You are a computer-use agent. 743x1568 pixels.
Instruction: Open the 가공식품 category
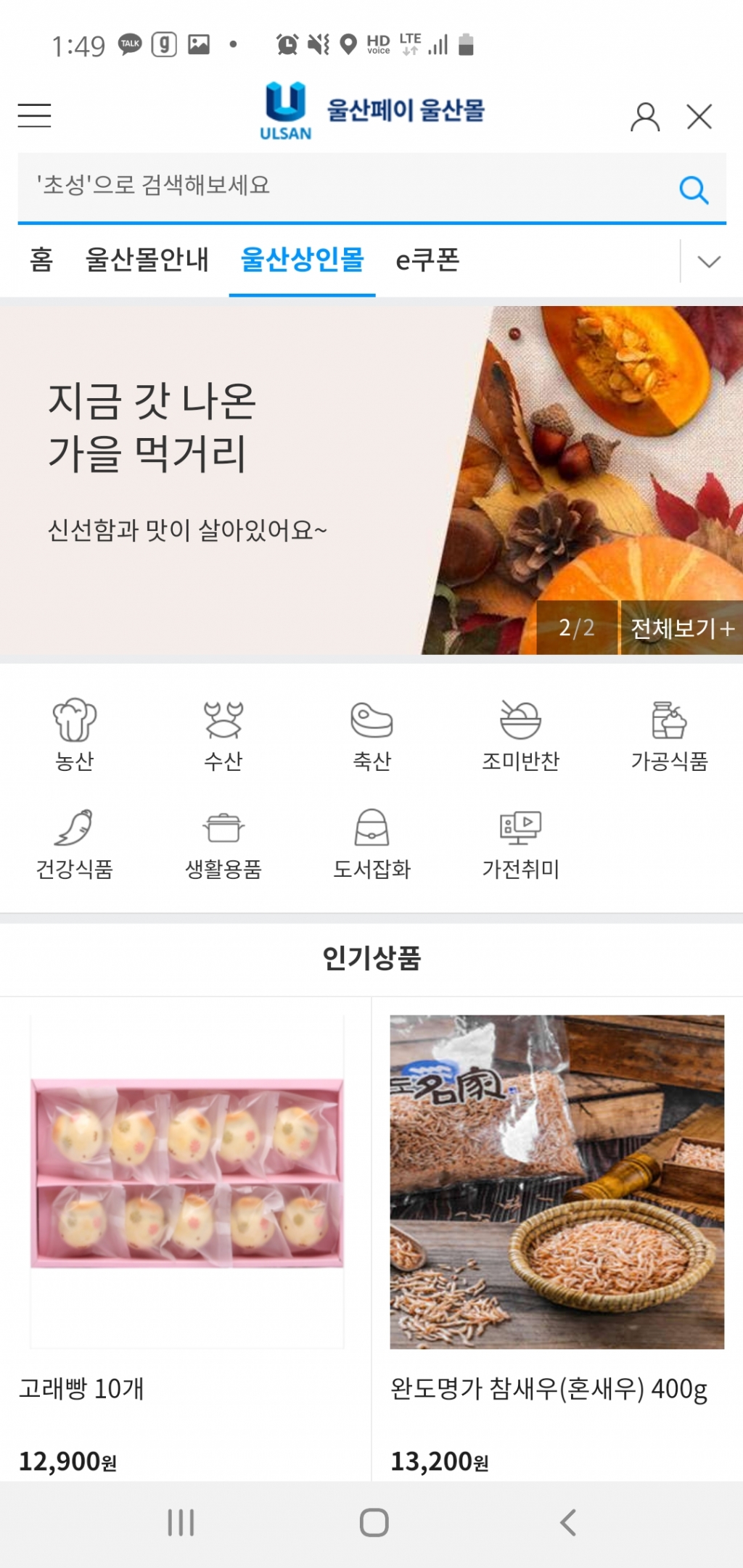coord(668,734)
